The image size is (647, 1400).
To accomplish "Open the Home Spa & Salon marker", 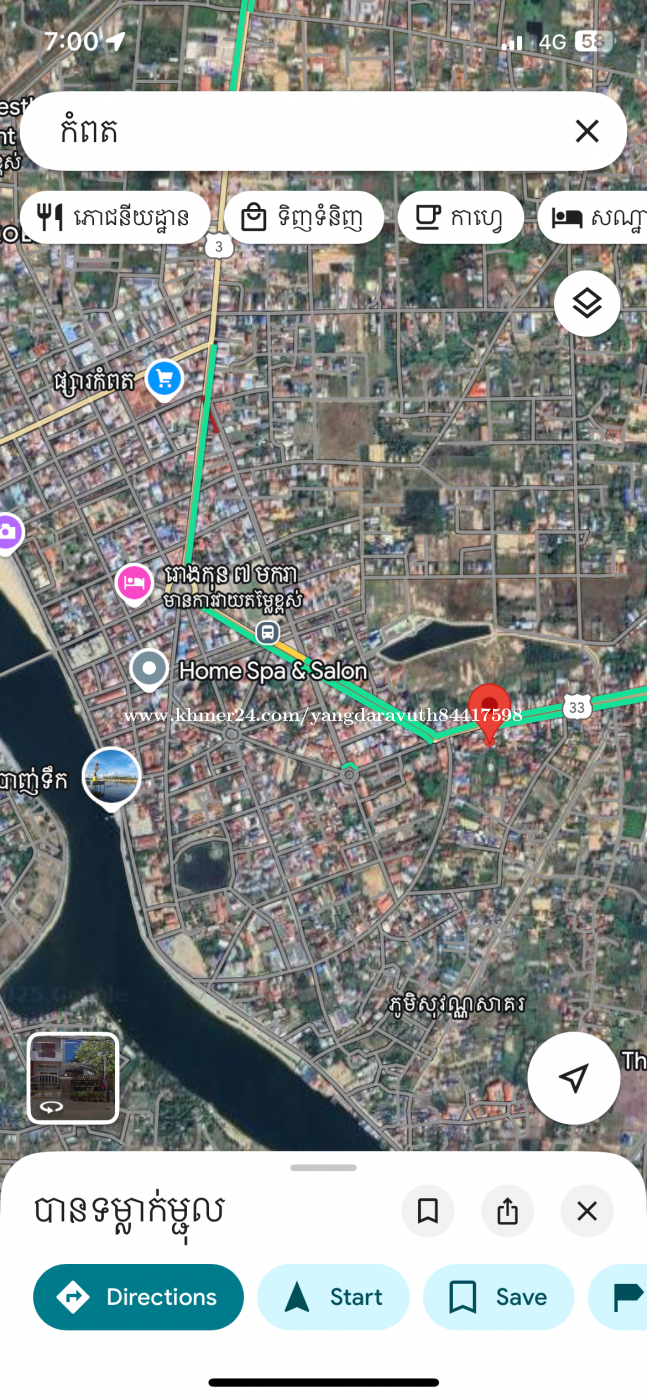I will 150,669.
